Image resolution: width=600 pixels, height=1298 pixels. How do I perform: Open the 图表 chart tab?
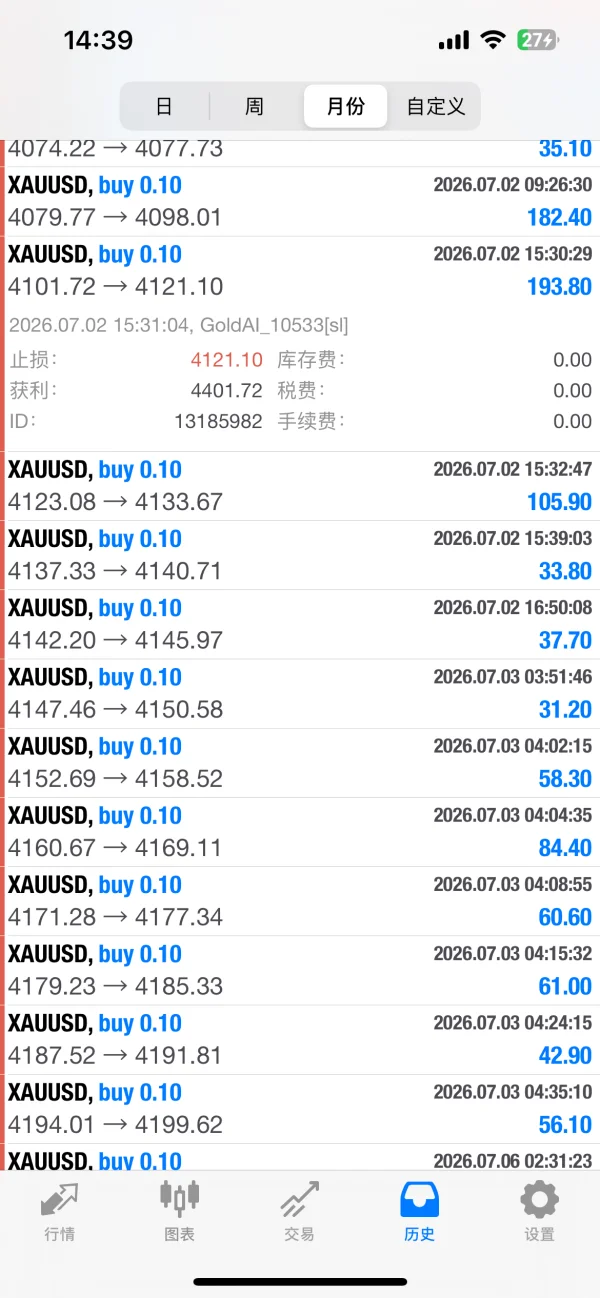coord(180,1210)
